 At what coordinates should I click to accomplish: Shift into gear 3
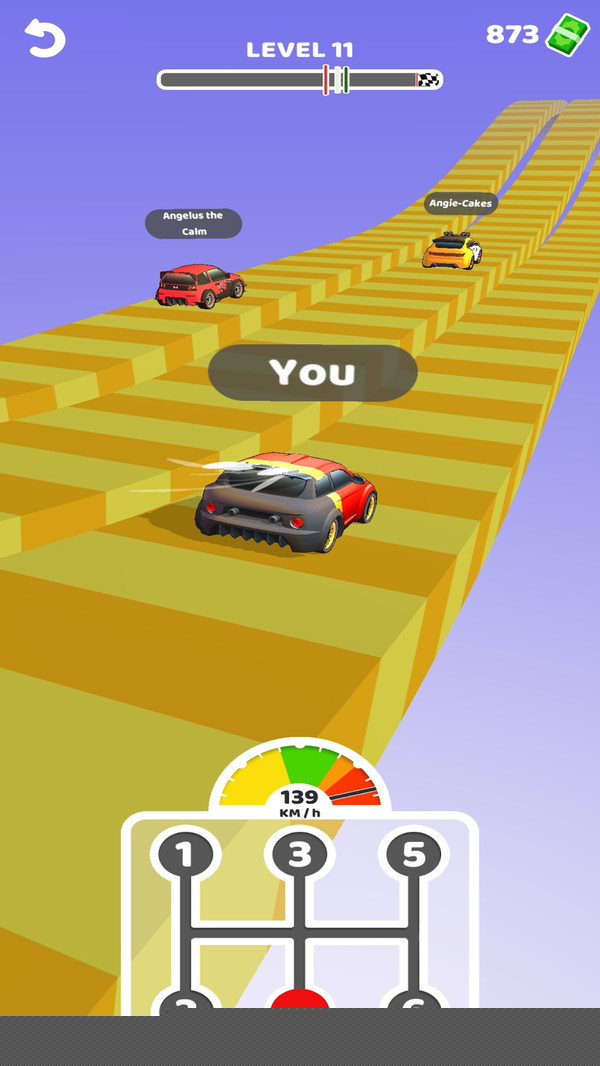300,855
